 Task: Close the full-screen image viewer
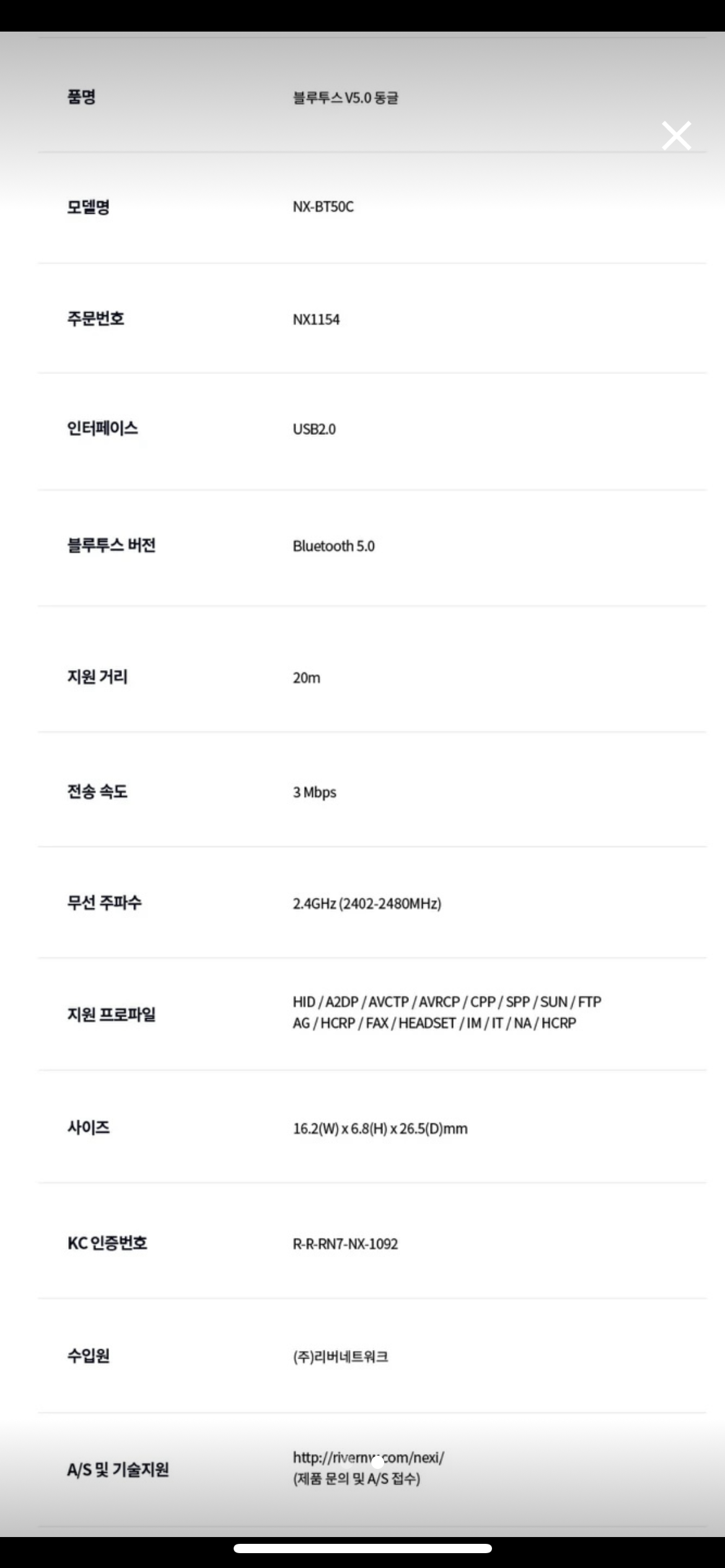tap(676, 136)
